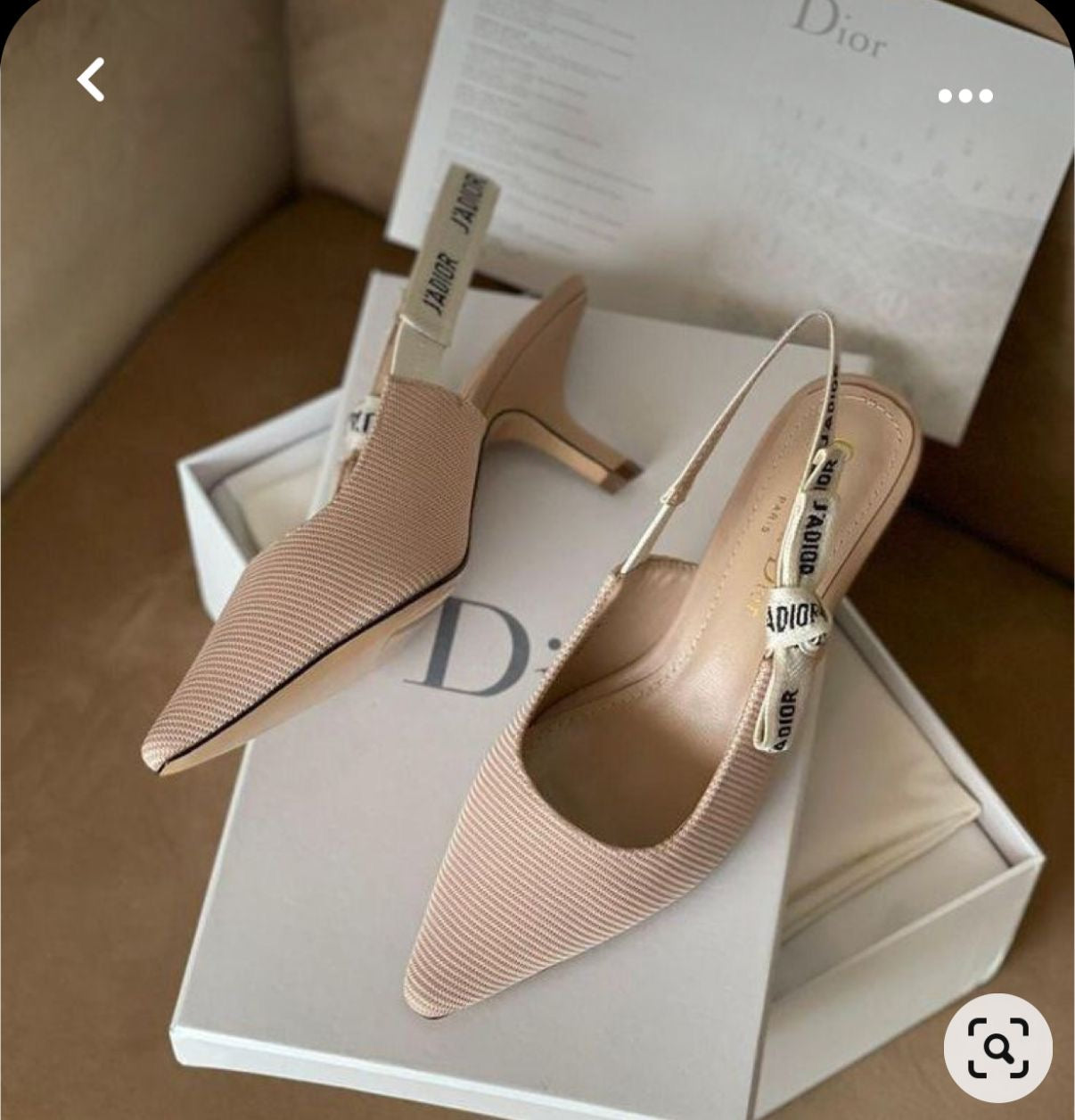This screenshot has width=1075, height=1120.
Task: Go back using the arrow icon
Action: click(x=91, y=79)
